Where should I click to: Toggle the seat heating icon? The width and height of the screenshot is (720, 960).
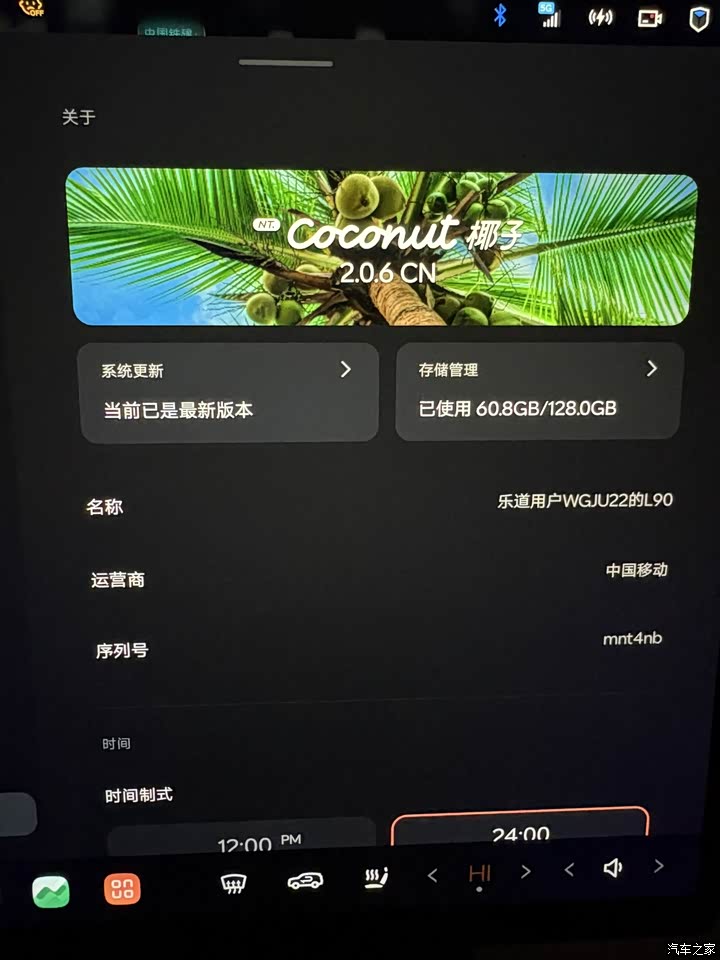(x=376, y=879)
